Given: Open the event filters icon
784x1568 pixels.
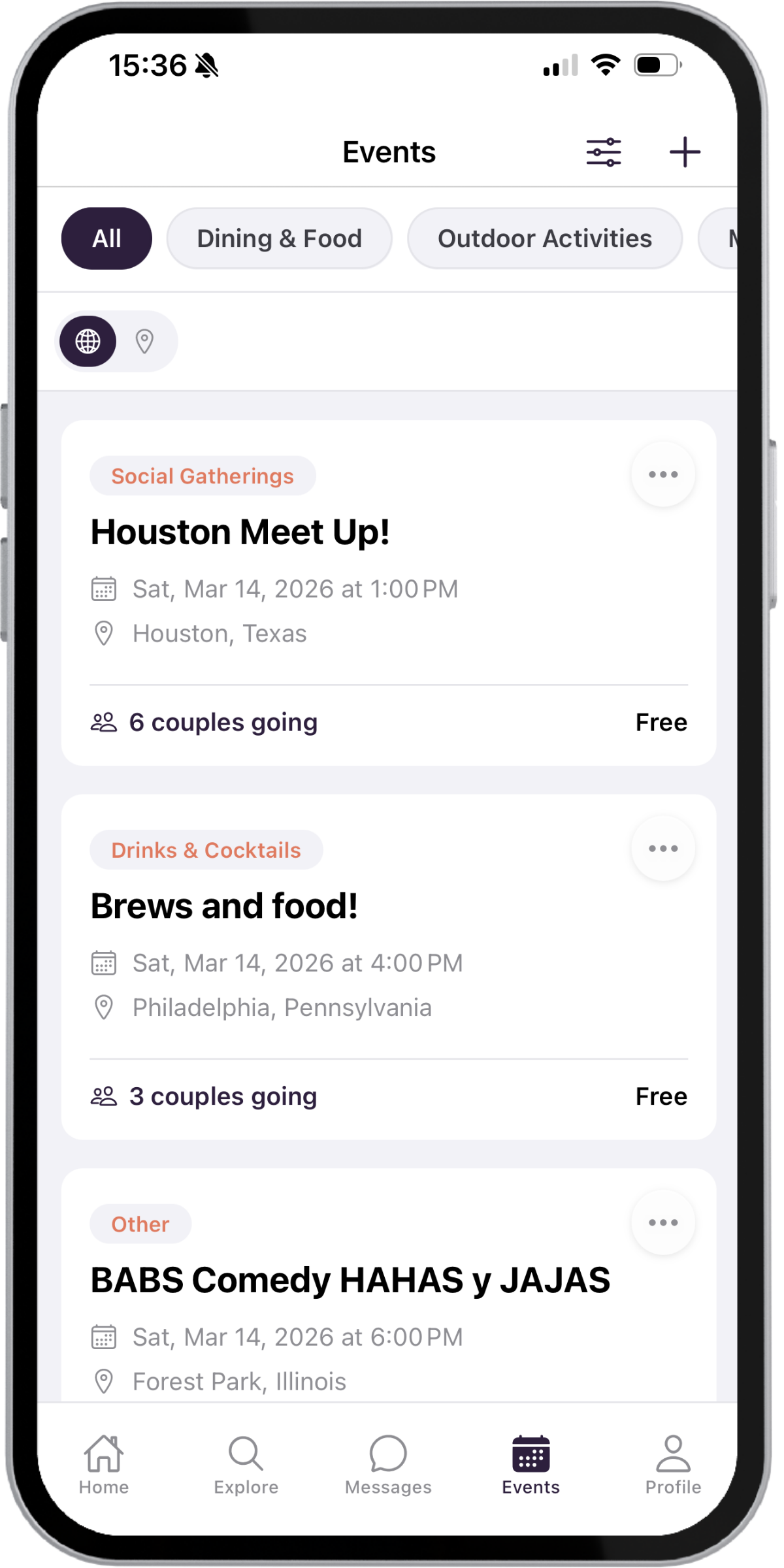Looking at the screenshot, I should (x=604, y=151).
